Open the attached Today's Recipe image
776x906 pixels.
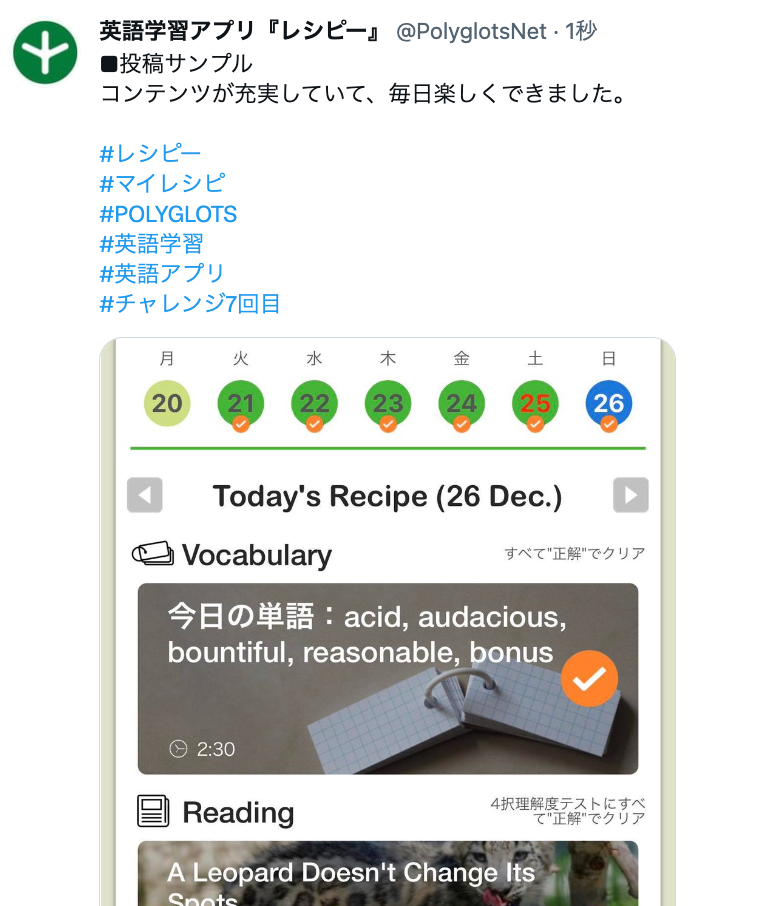[388, 620]
